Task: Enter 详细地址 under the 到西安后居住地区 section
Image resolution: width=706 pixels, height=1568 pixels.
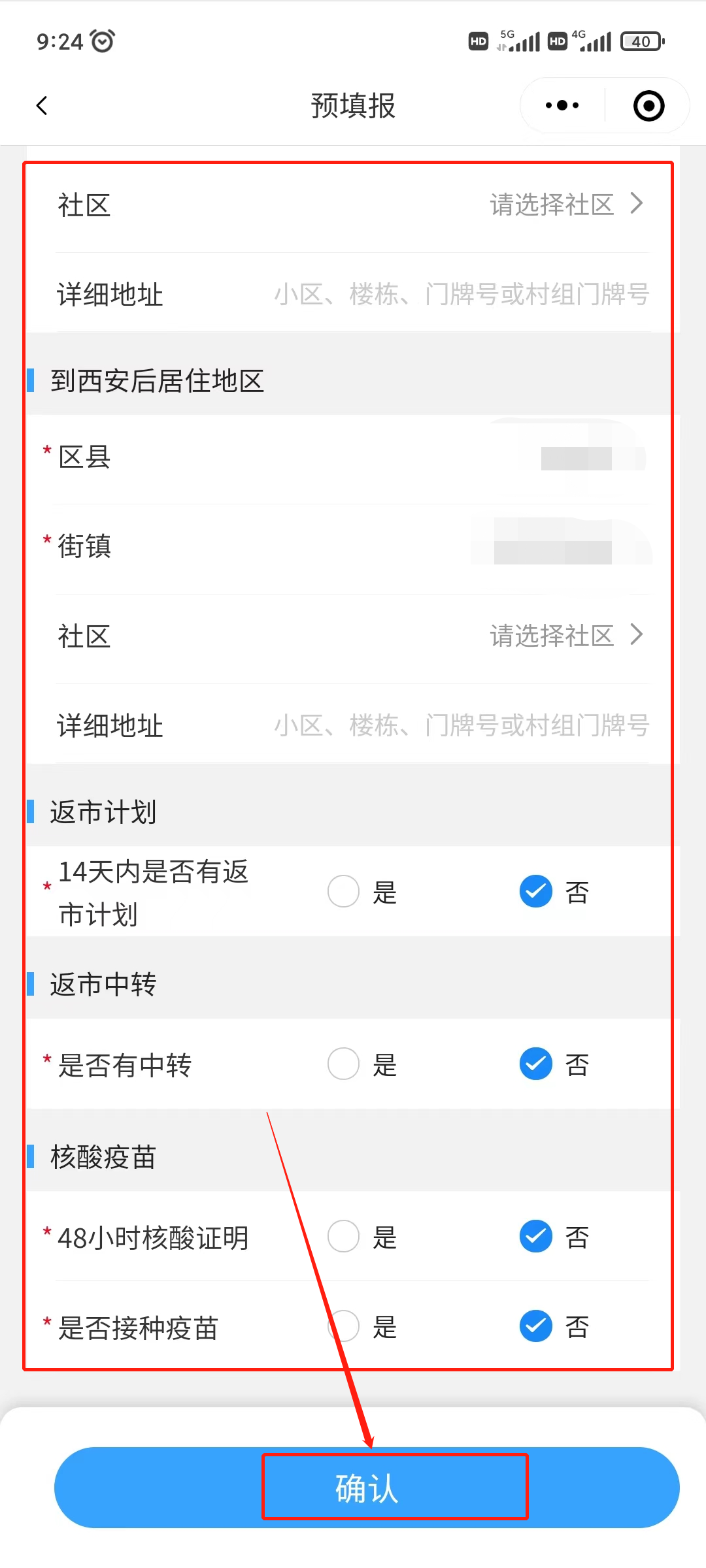Action: [x=461, y=726]
